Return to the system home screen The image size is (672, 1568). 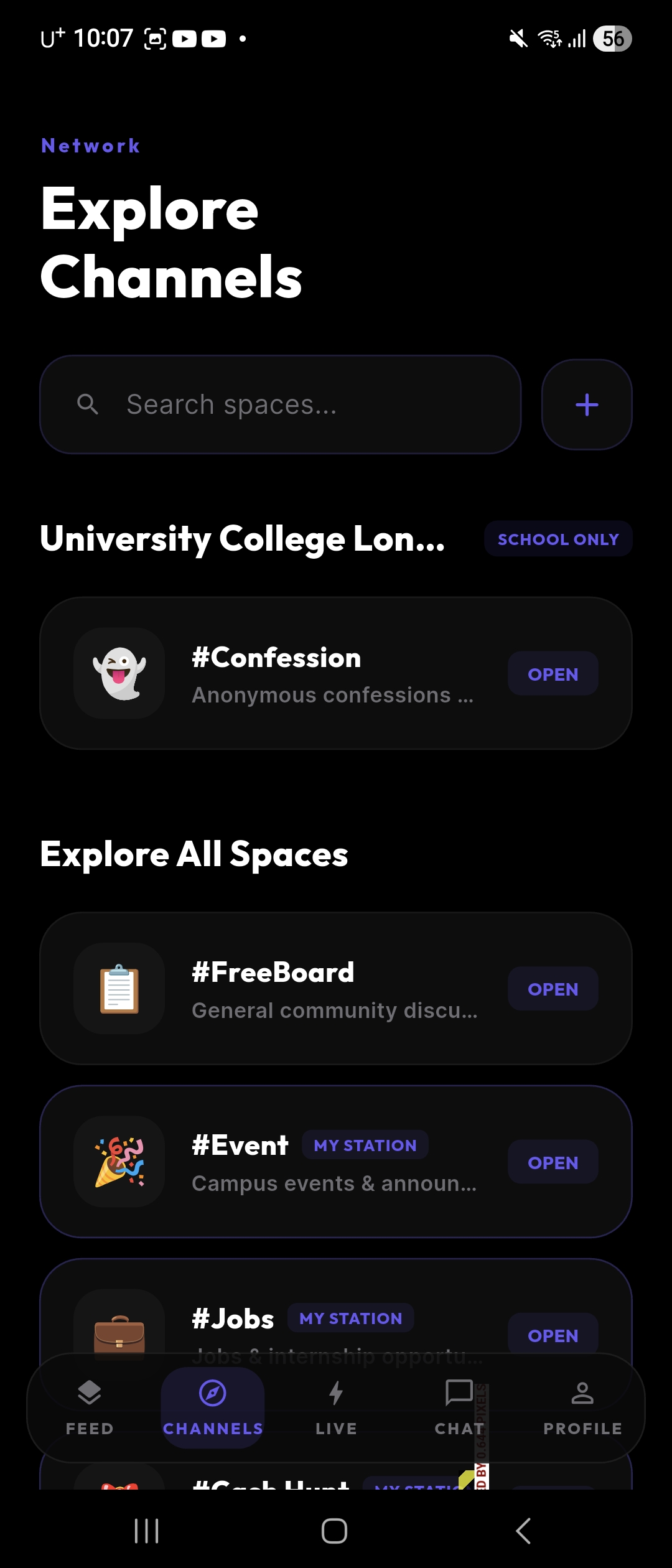[334, 1531]
